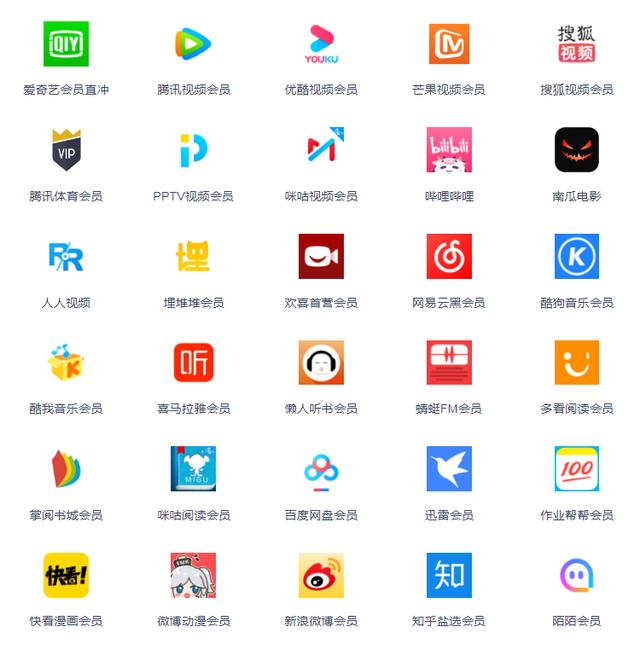
Task: Select 知乎盐选会员
Action: click(x=448, y=576)
